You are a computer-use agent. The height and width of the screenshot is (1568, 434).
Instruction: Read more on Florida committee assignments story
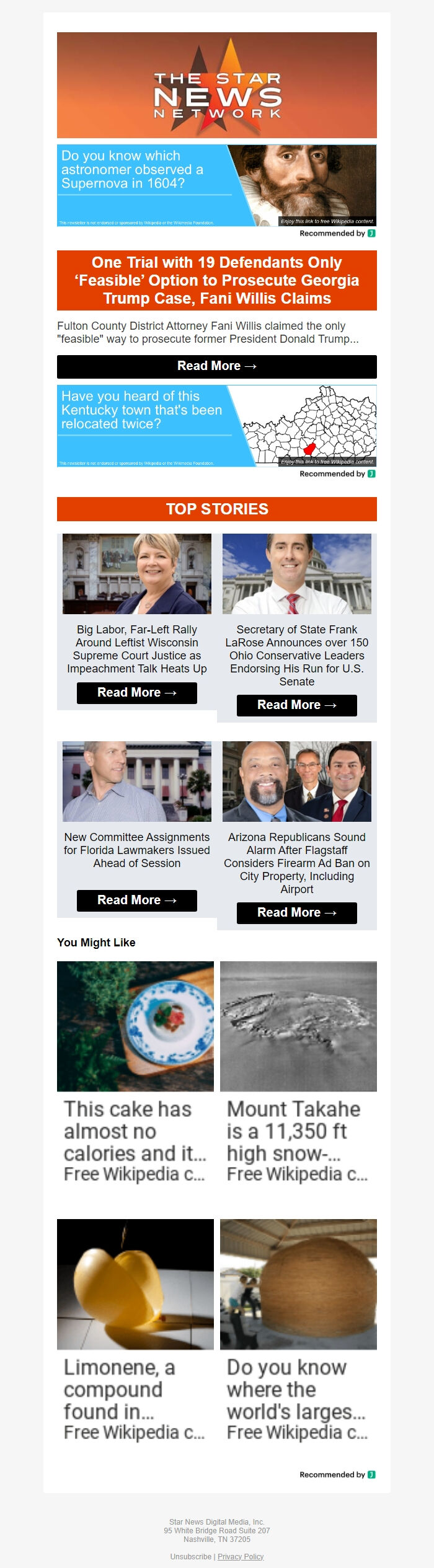click(136, 901)
